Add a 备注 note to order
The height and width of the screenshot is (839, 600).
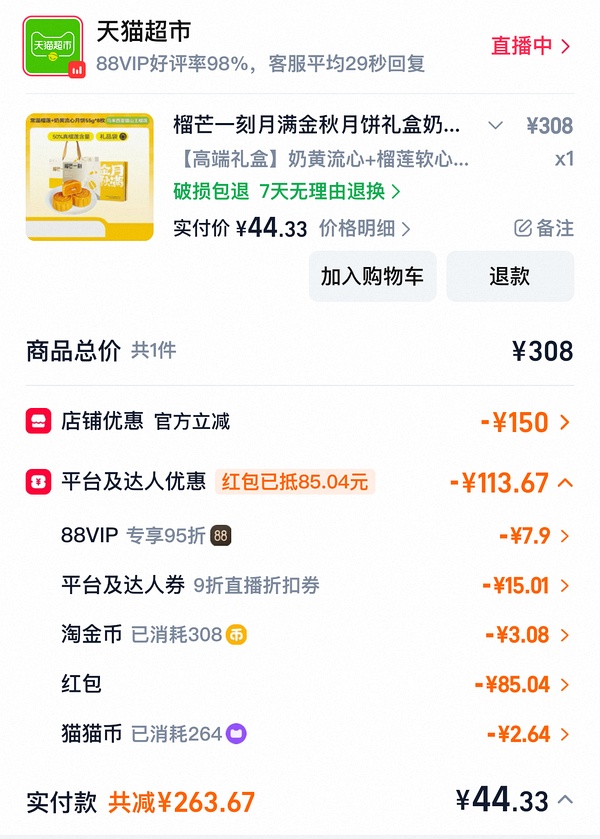544,228
